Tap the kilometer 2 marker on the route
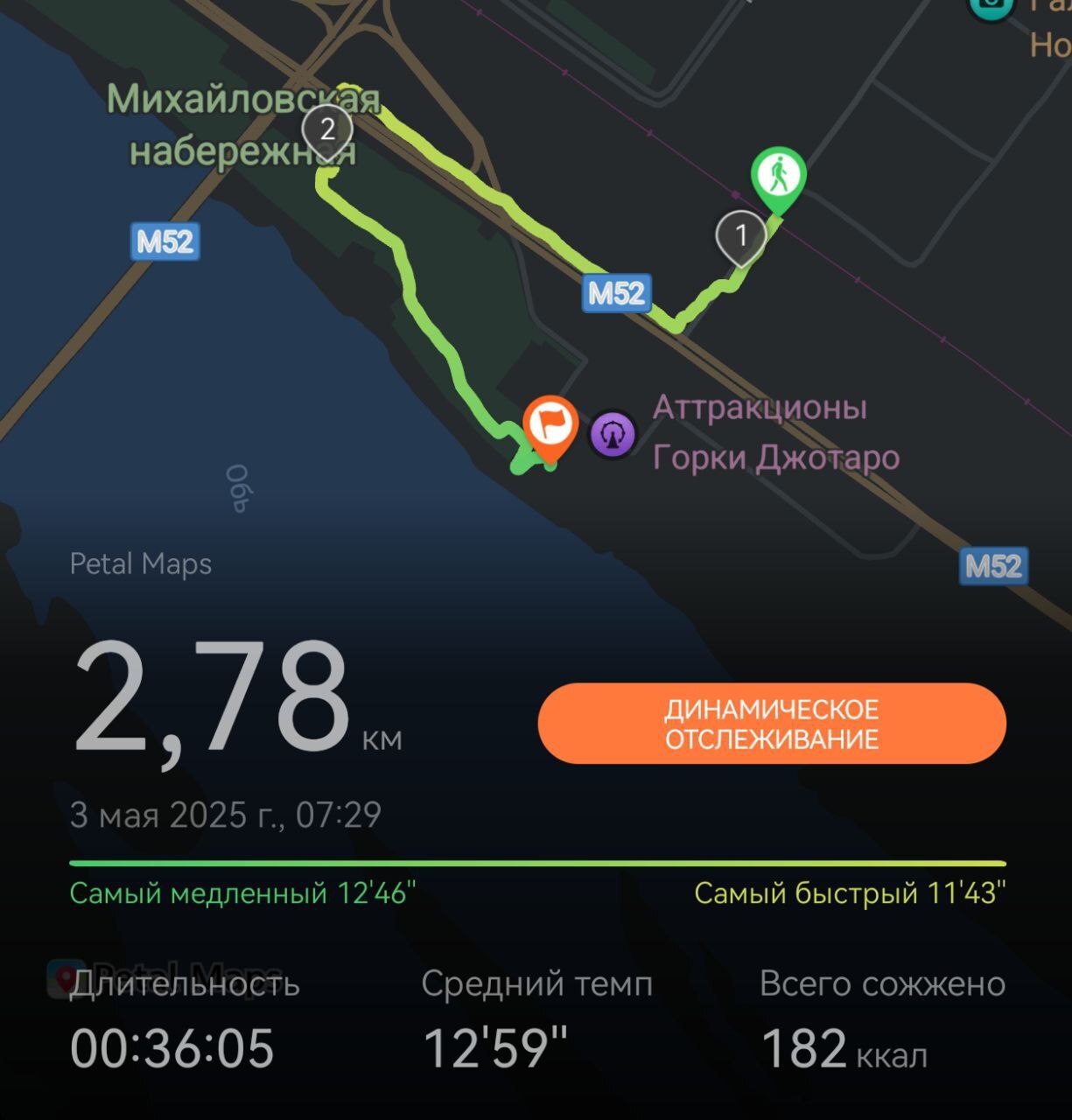The height and width of the screenshot is (1120, 1072). [x=327, y=130]
